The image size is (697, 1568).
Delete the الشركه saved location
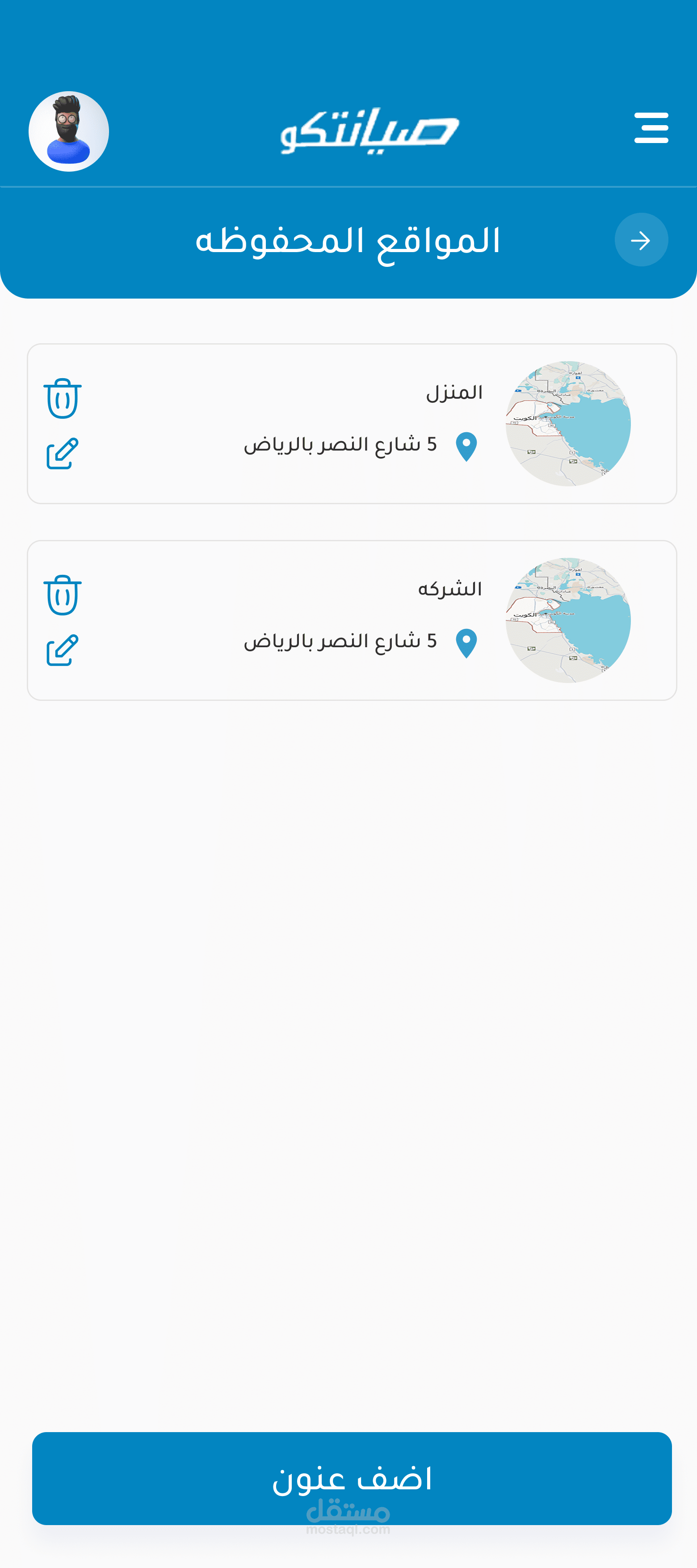[63, 594]
